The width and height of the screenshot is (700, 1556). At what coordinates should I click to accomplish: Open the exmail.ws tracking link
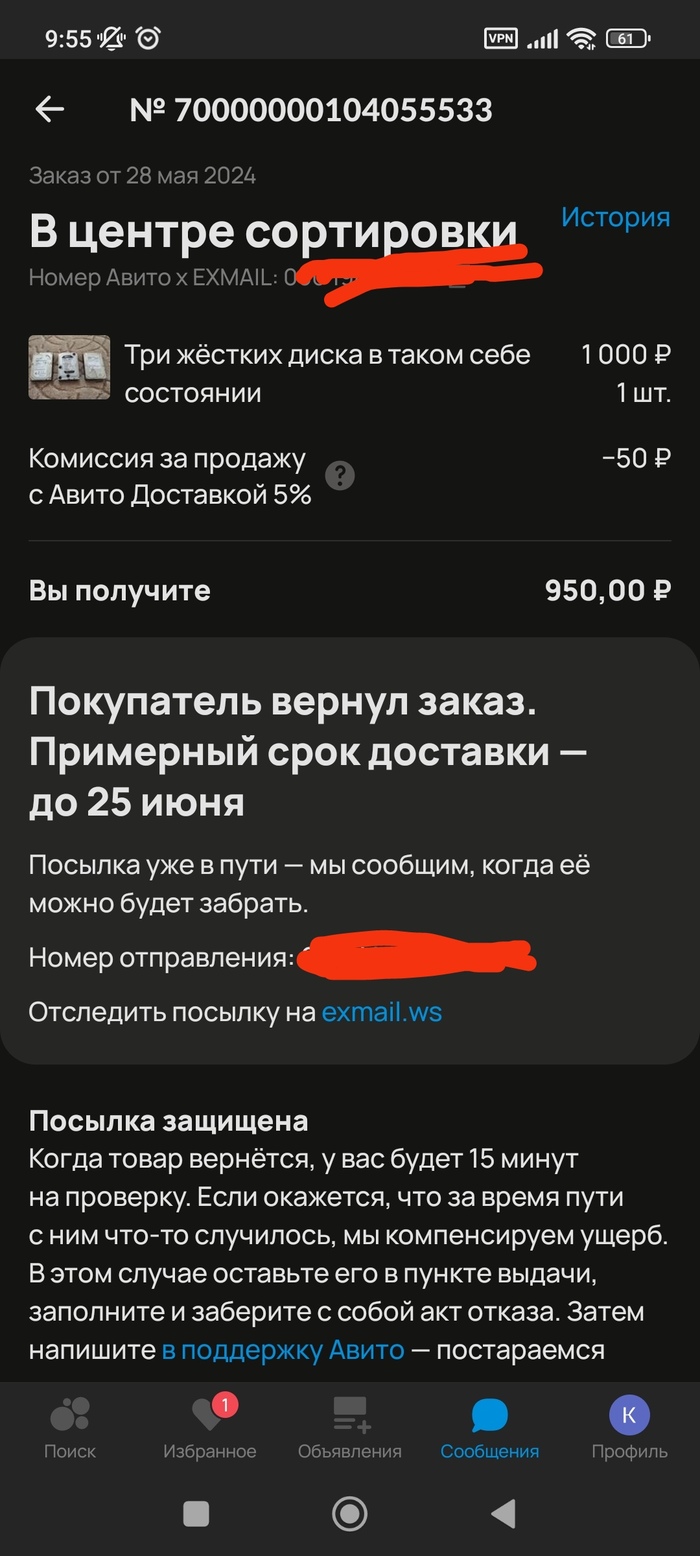[381, 1012]
